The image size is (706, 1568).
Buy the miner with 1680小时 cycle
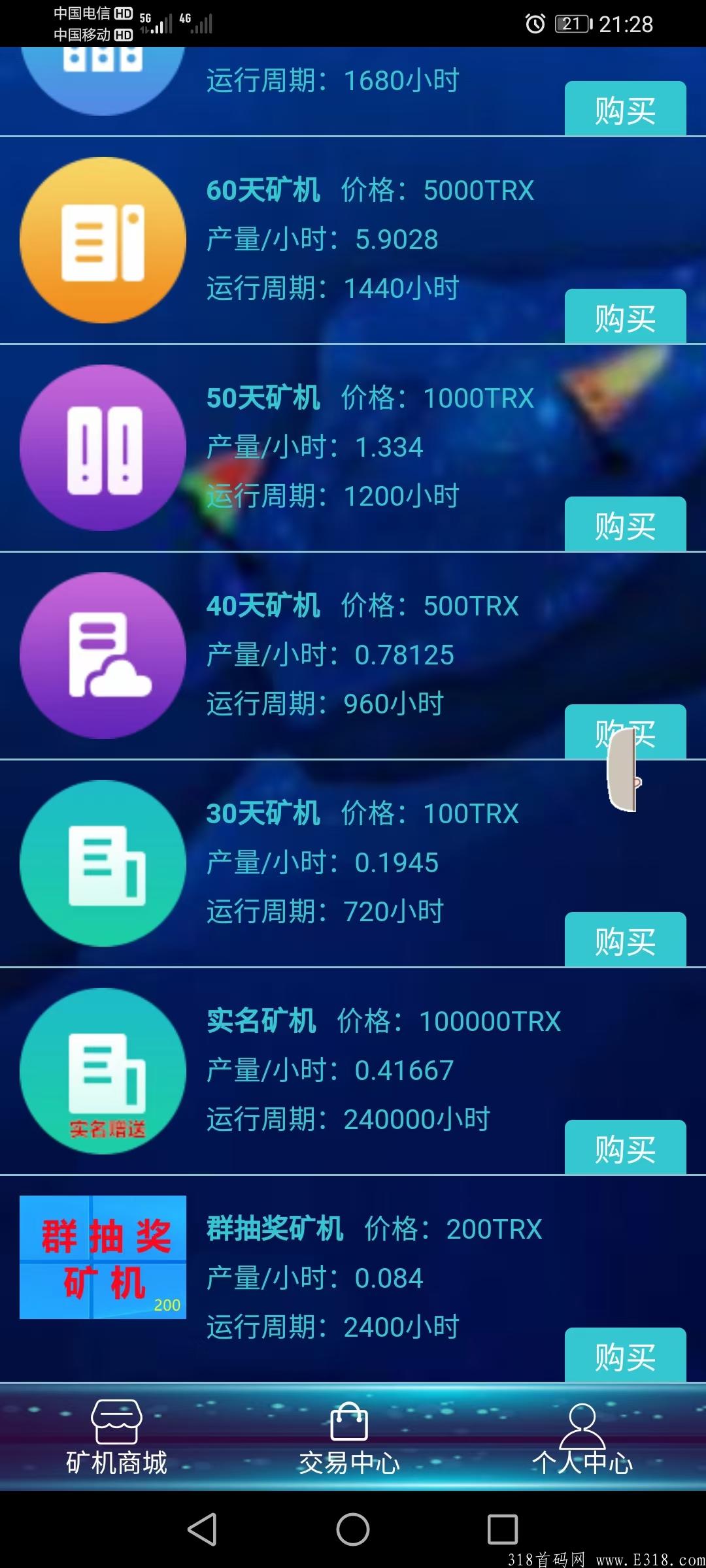click(x=625, y=108)
